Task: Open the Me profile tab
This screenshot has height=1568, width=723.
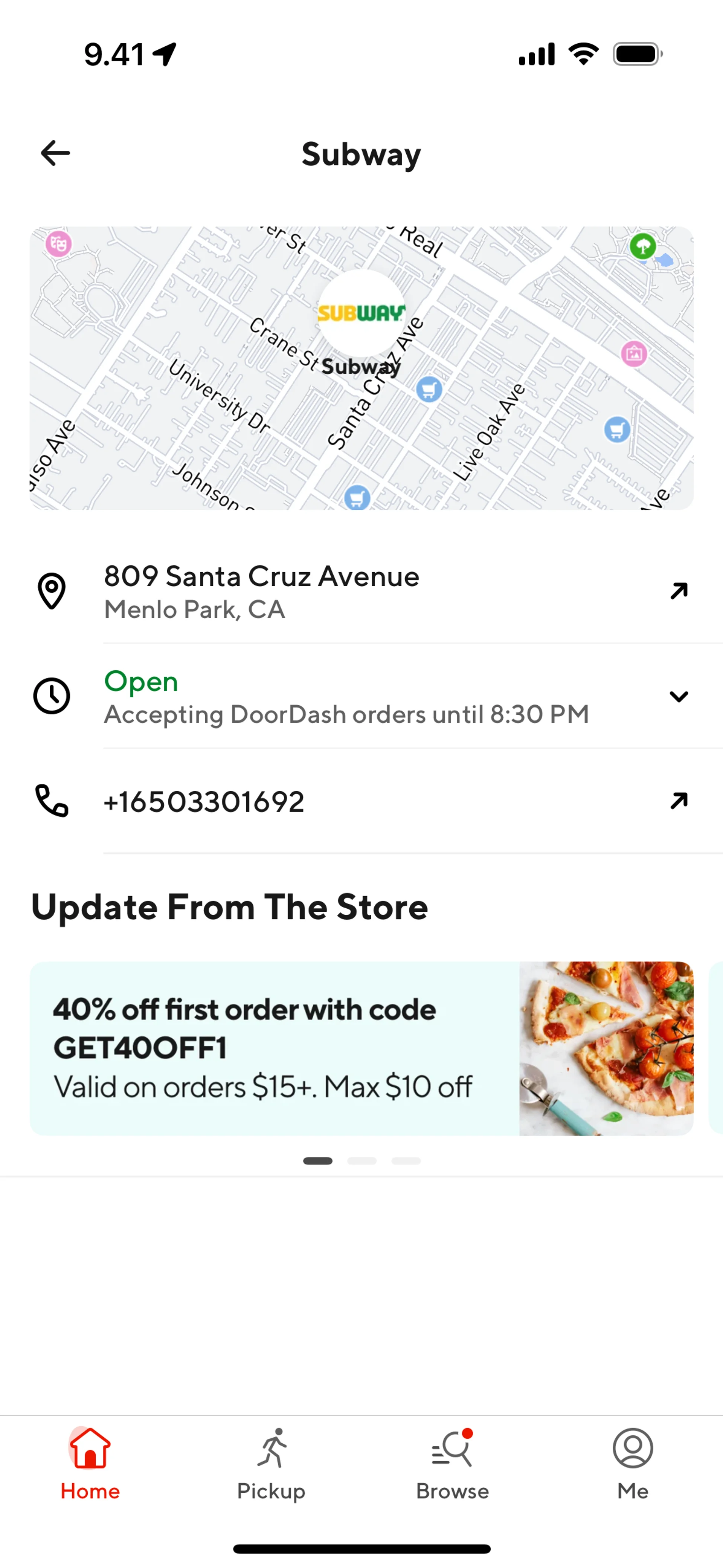Action: [x=632, y=1463]
